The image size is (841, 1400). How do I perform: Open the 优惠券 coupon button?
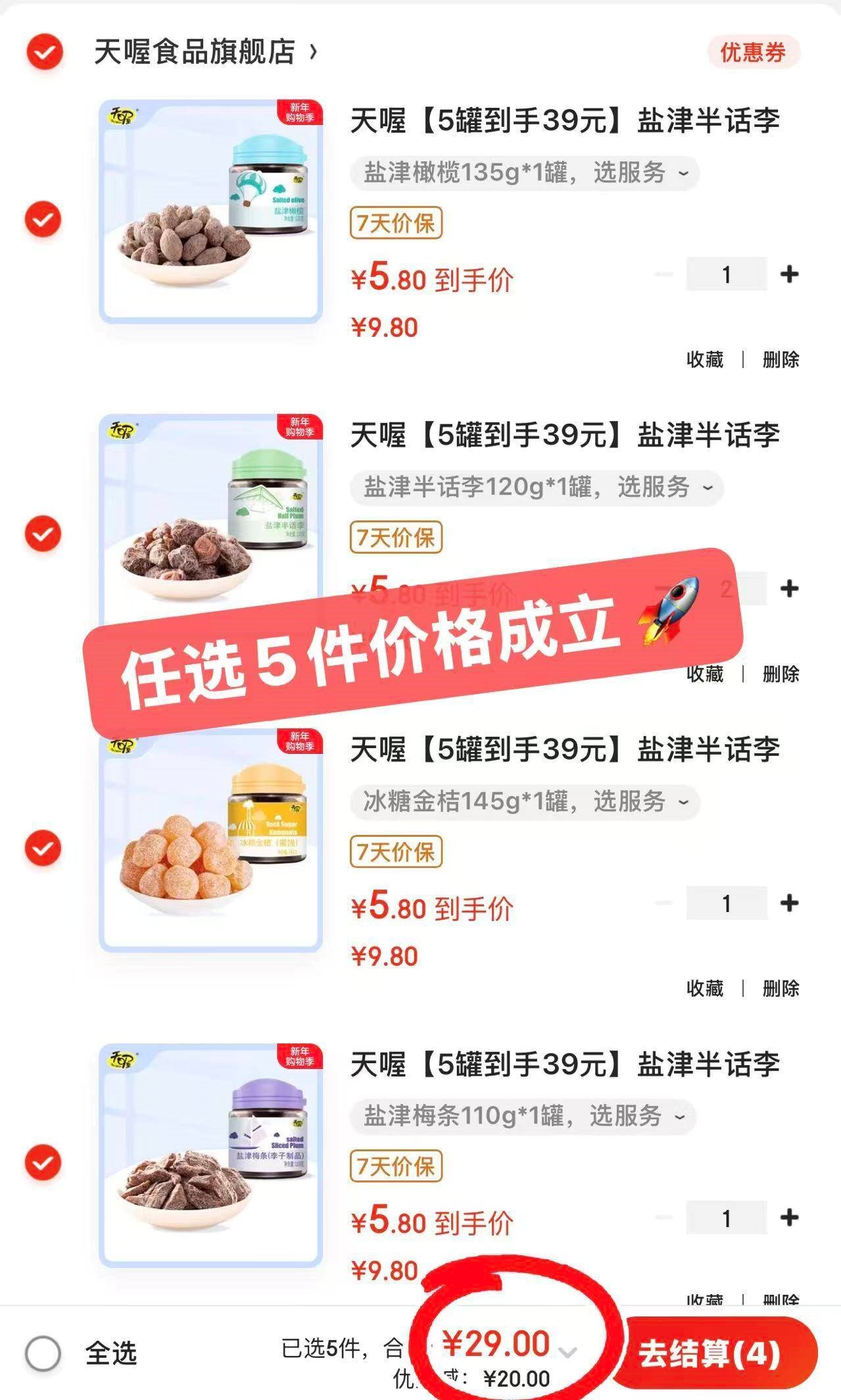pyautogui.click(x=753, y=52)
